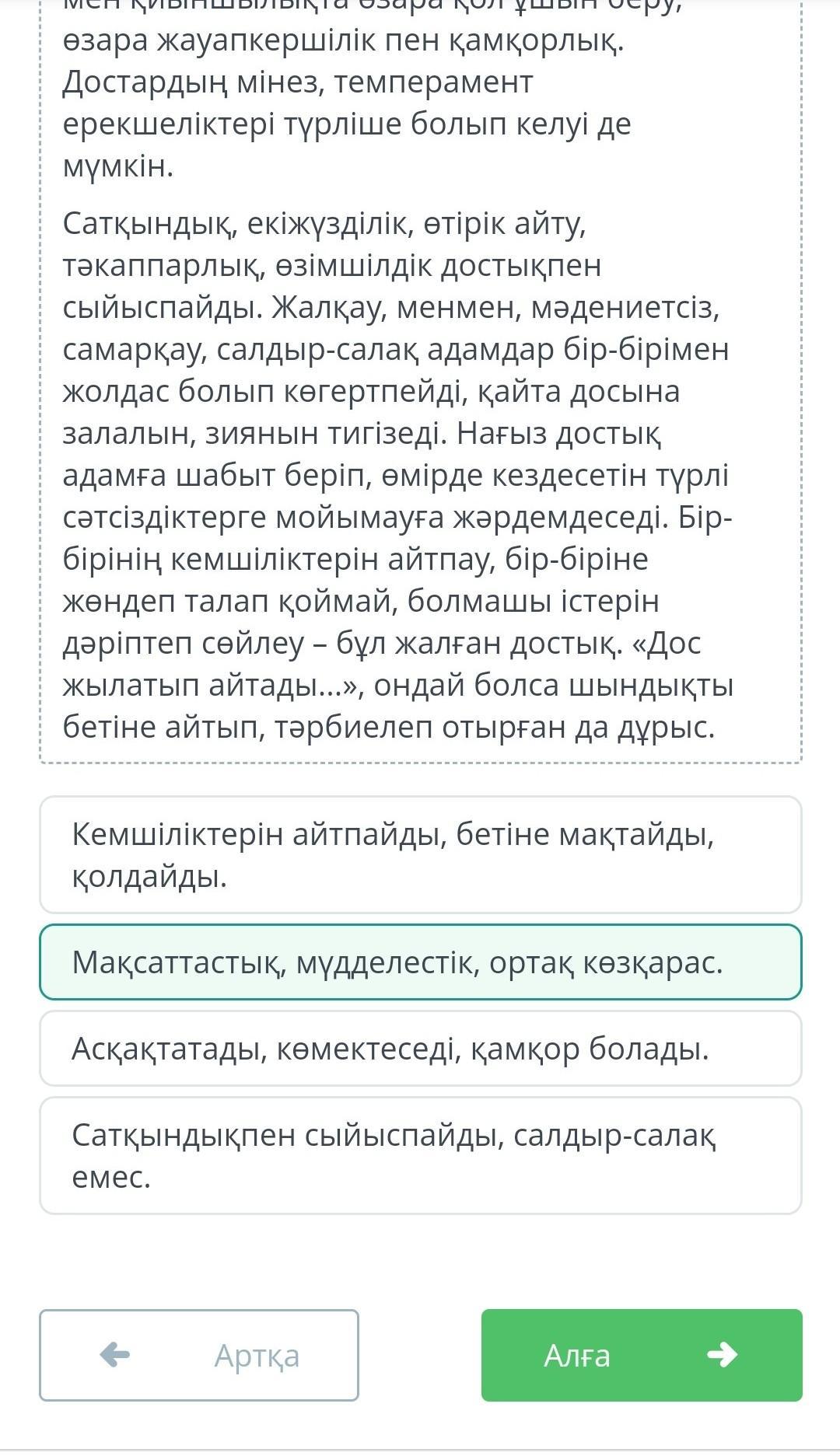Image resolution: width=840 pixels, height=1456 pixels.
Task: Tap Алға to continue forward
Action: 642,1355
